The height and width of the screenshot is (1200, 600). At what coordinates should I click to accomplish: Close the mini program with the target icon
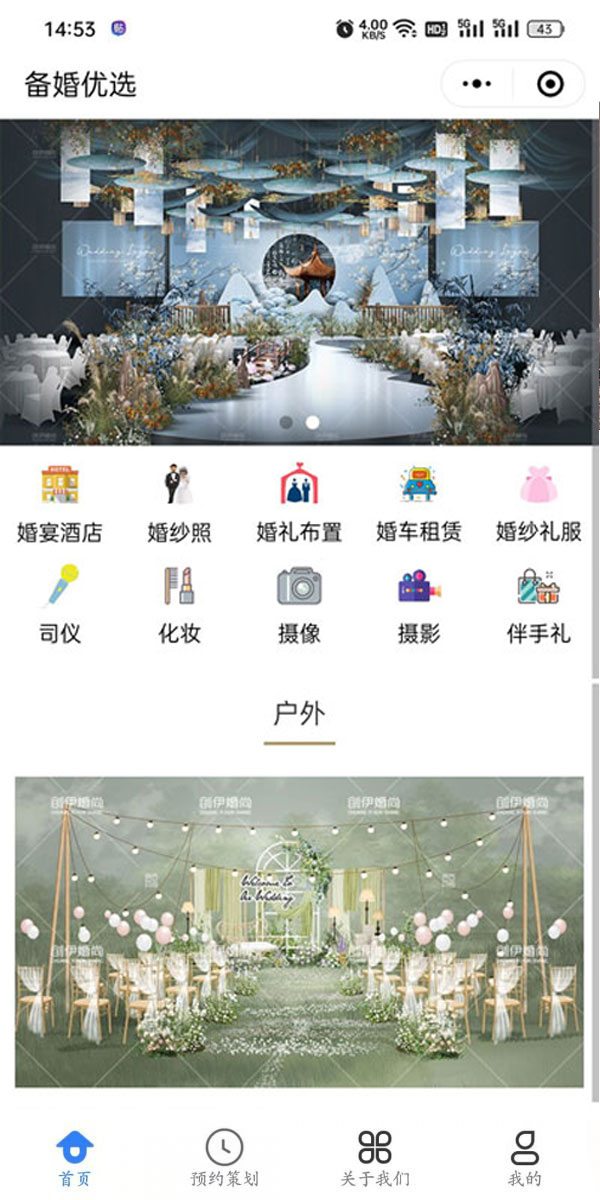550,84
